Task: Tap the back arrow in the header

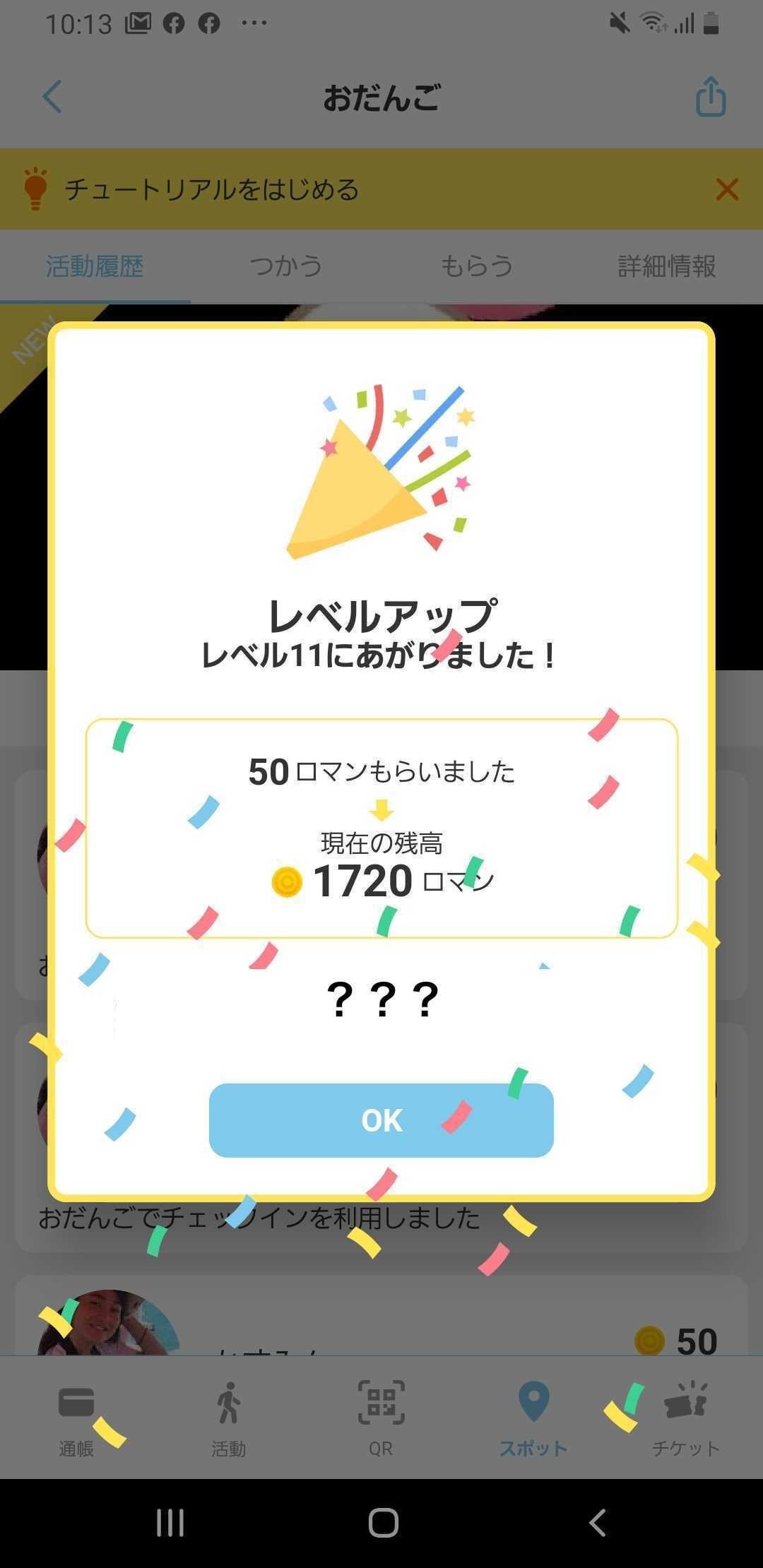Action: [x=51, y=98]
